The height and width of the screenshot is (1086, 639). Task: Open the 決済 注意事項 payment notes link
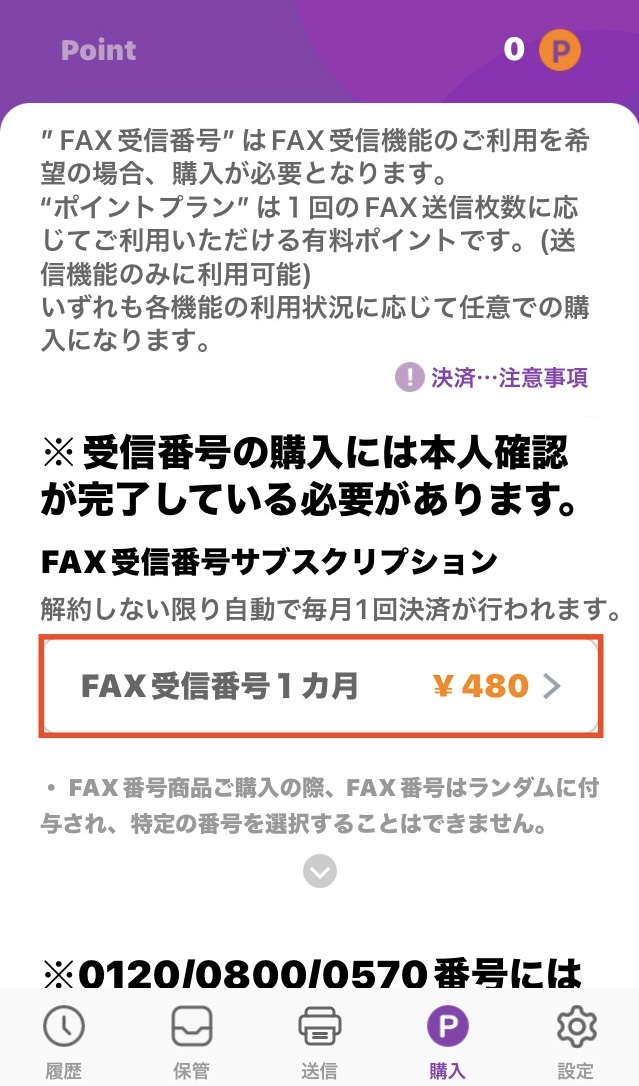[x=494, y=377]
